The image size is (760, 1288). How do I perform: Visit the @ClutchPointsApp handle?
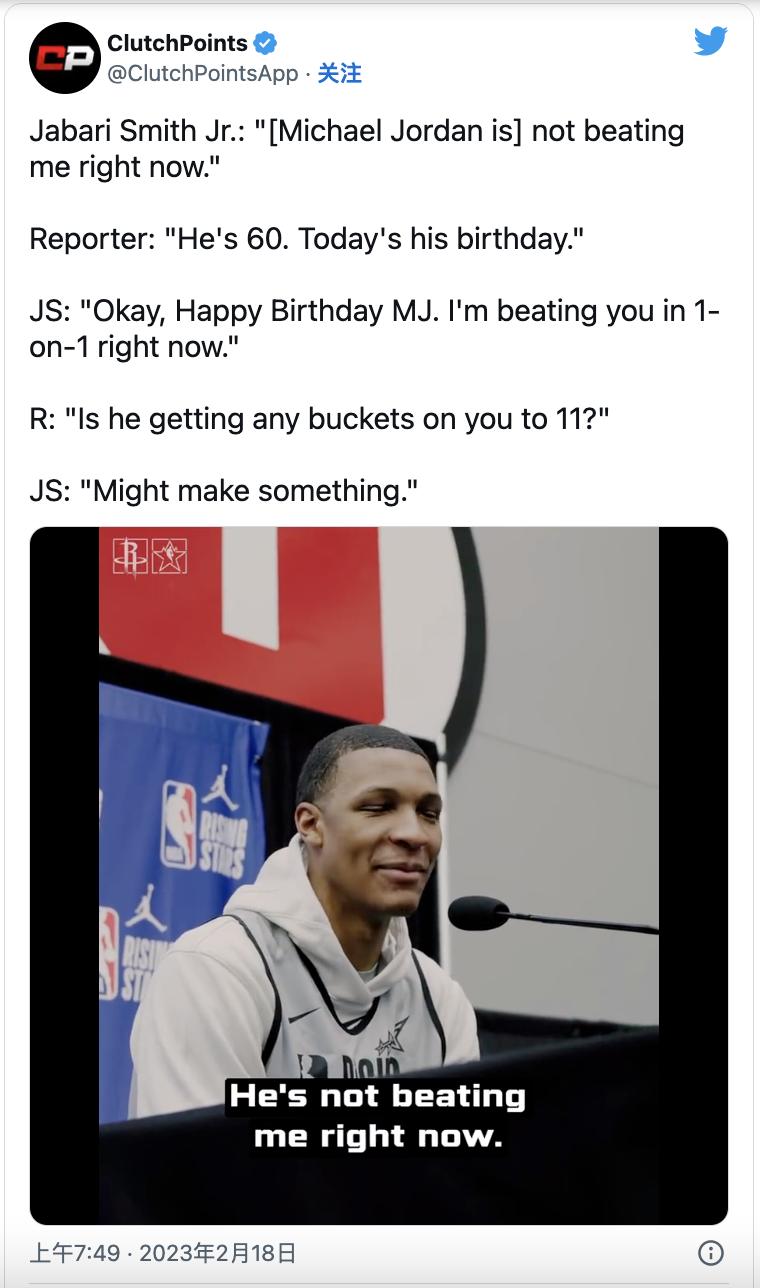click(202, 73)
